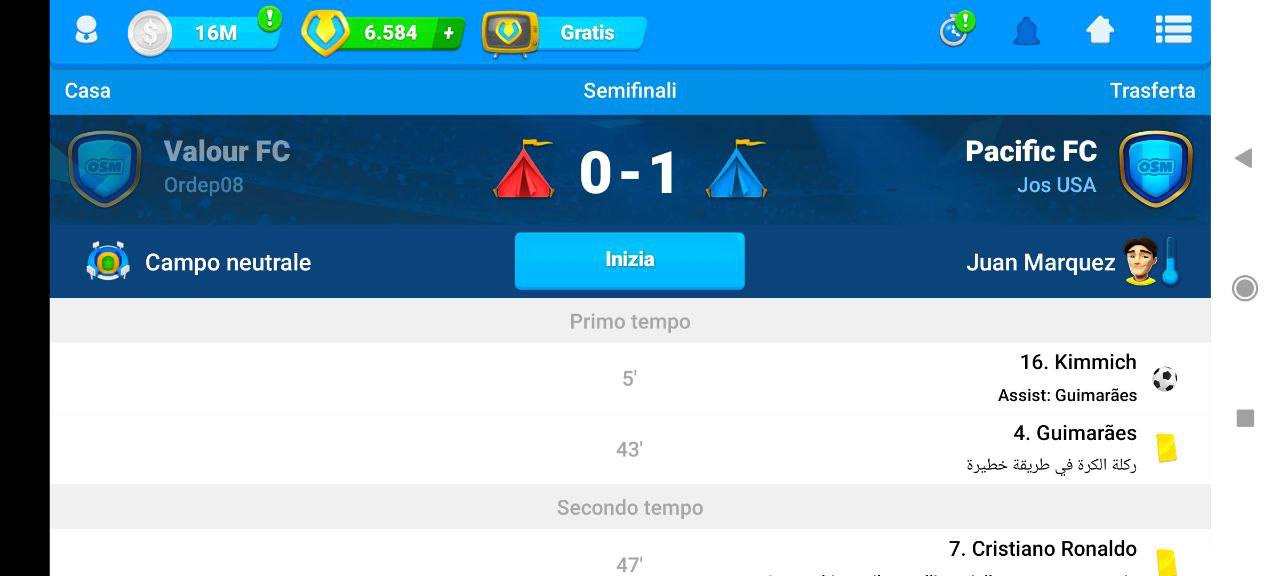Tap the Android home navigation button
1280x576 pixels.
click(x=1245, y=289)
